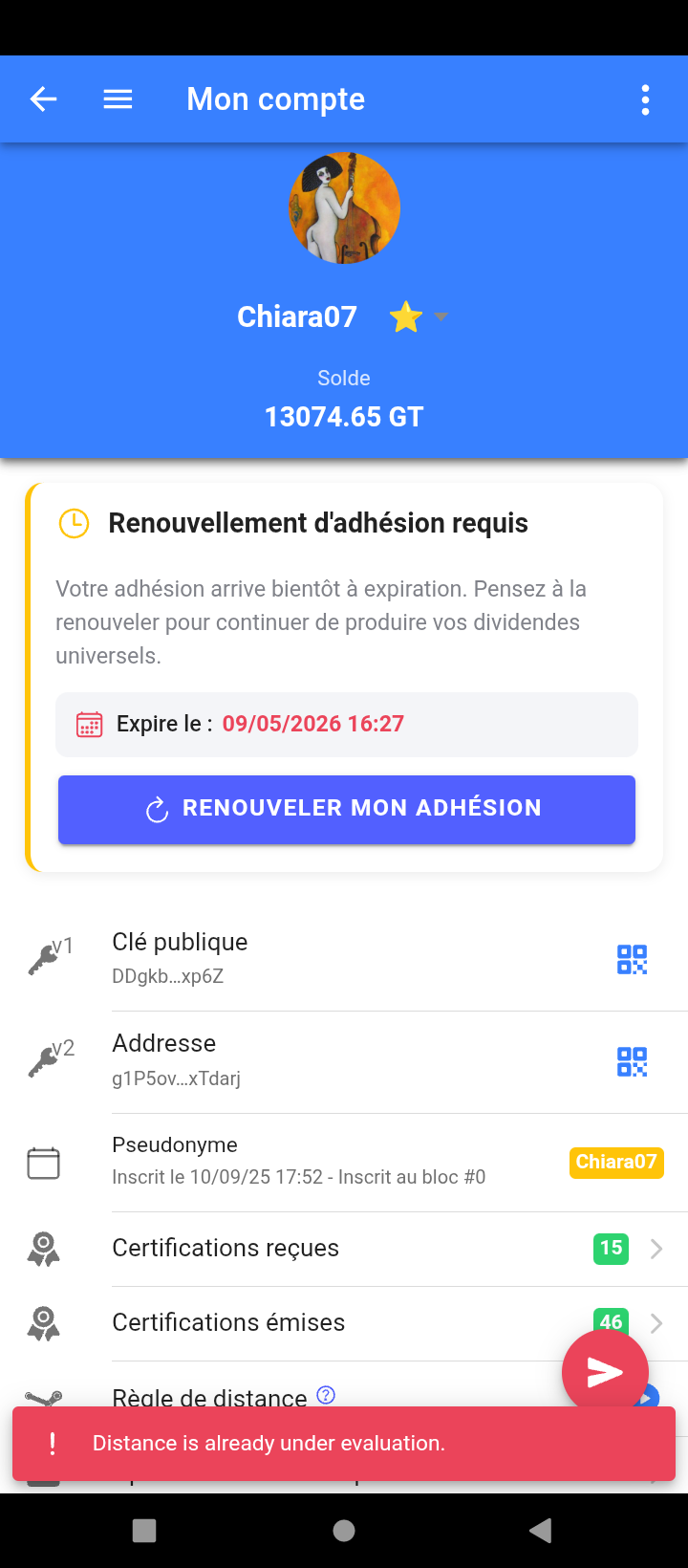Expand the dropdown arrow beside the star

click(x=441, y=316)
